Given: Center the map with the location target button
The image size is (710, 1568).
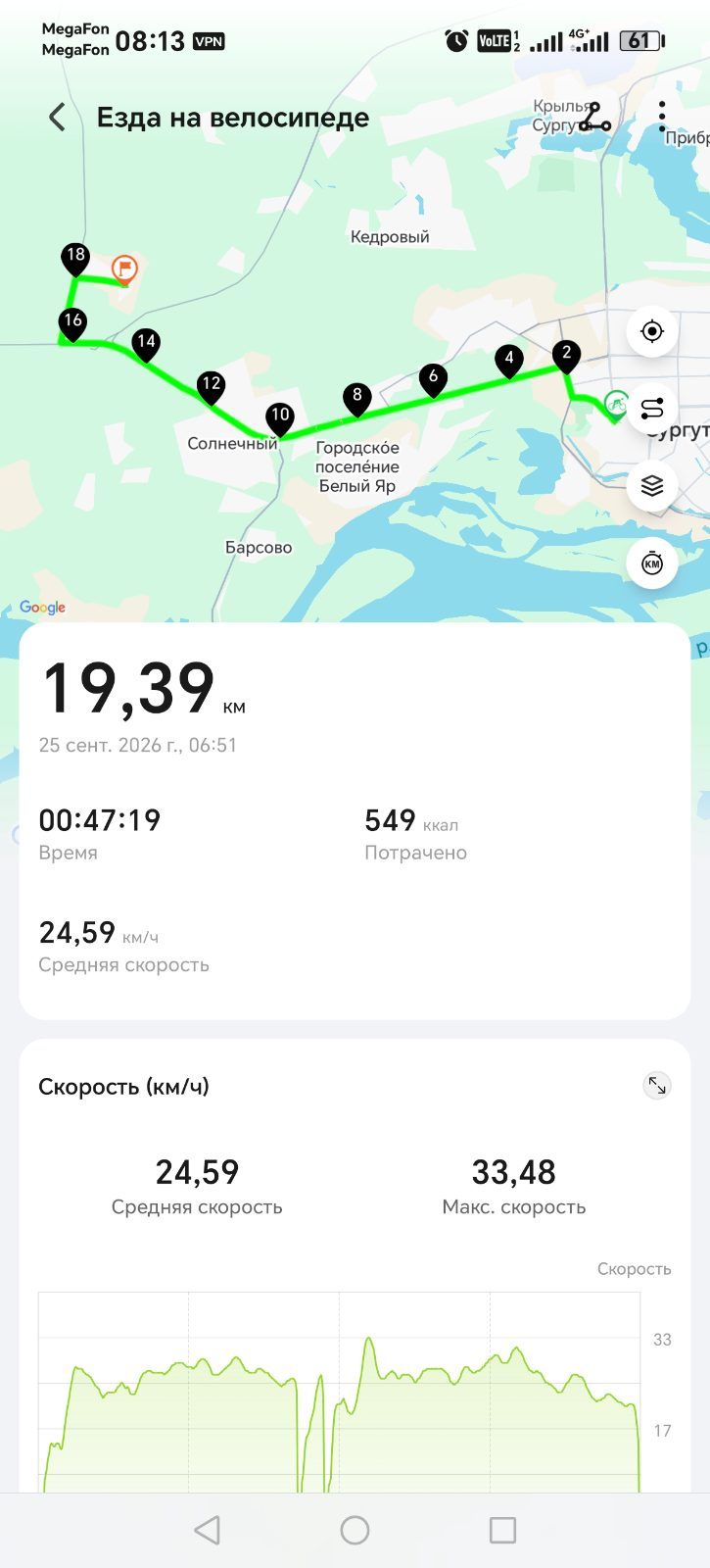Looking at the screenshot, I should tap(652, 331).
